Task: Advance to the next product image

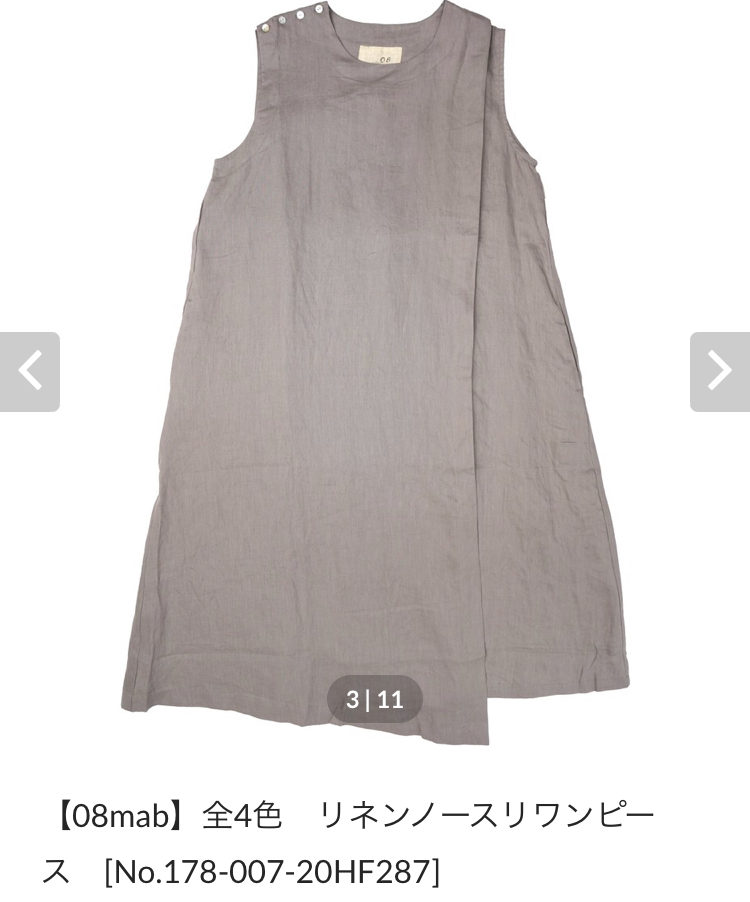Action: click(x=720, y=372)
